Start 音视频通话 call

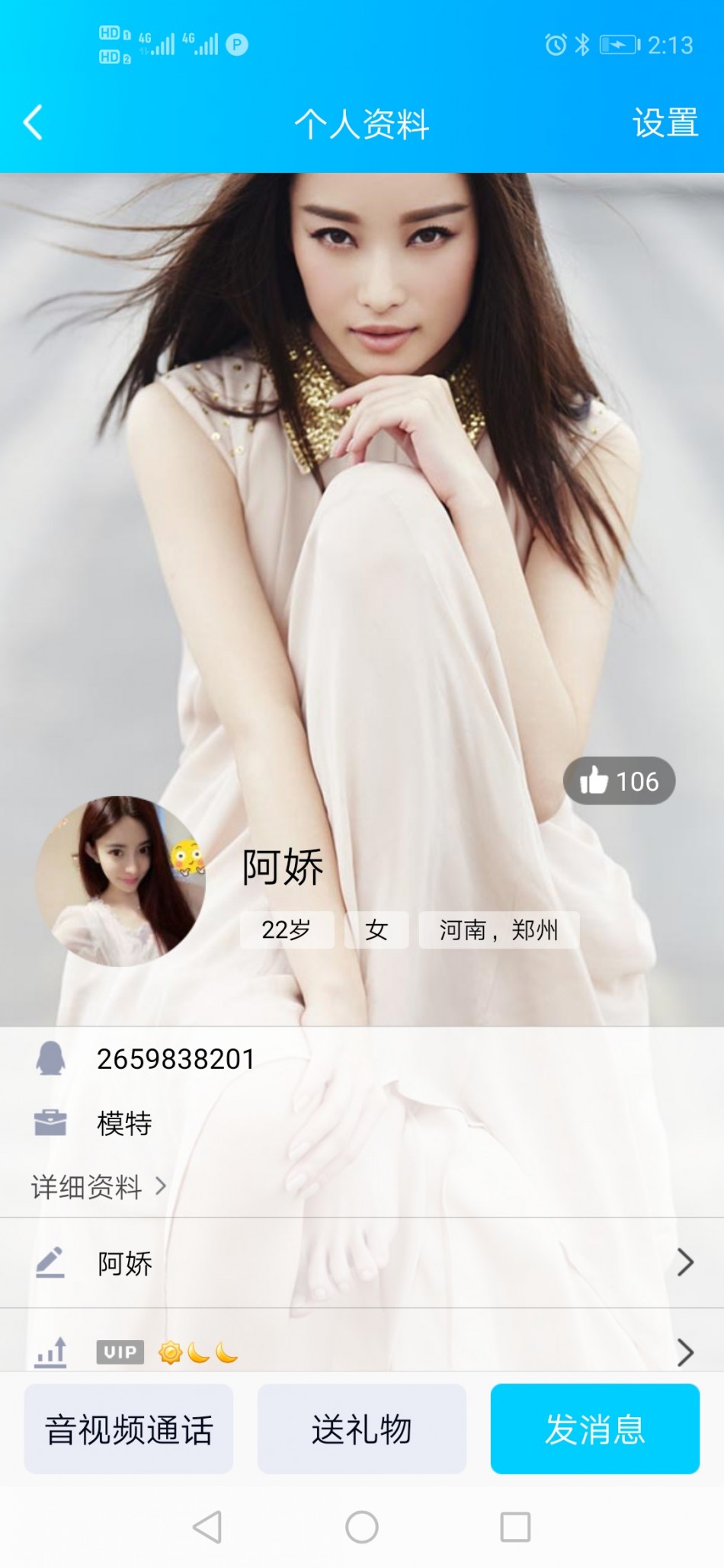point(129,1429)
